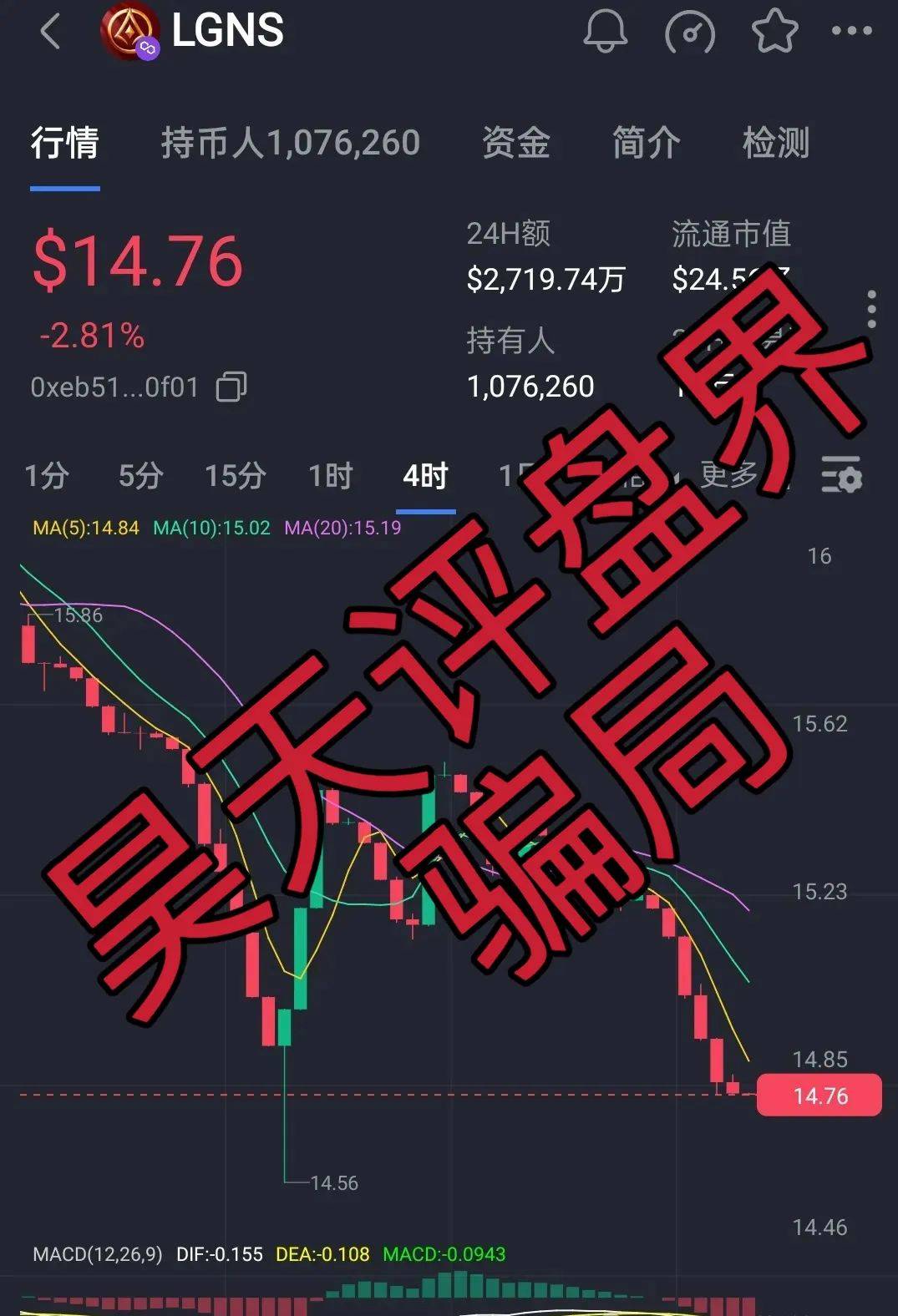Image resolution: width=898 pixels, height=1316 pixels.
Task: Switch to the 检测 detection tab
Action: pyautogui.click(x=775, y=144)
